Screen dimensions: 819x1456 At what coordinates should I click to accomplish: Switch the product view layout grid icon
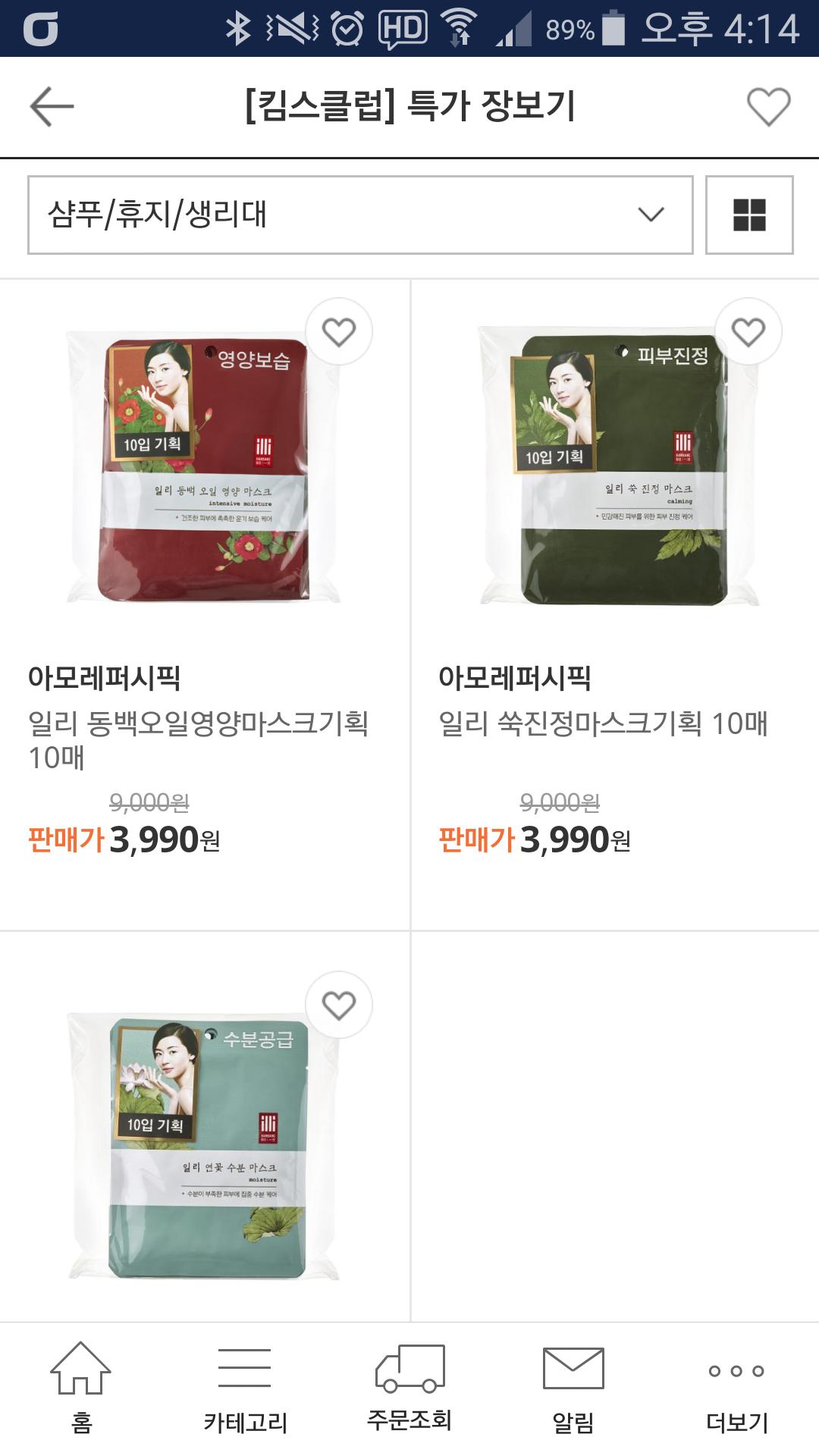[749, 215]
